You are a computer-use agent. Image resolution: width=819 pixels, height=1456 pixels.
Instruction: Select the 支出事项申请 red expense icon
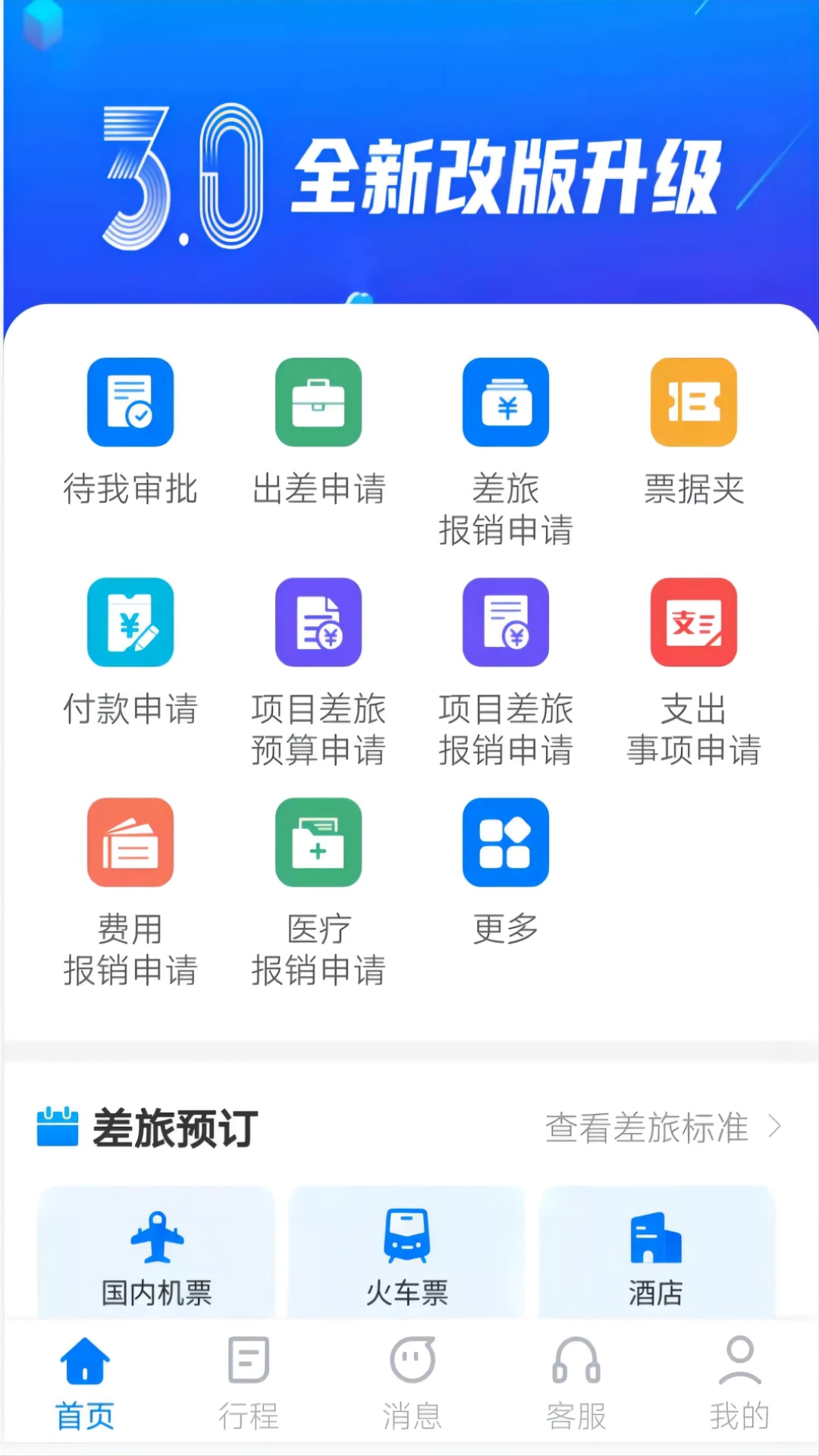(693, 621)
